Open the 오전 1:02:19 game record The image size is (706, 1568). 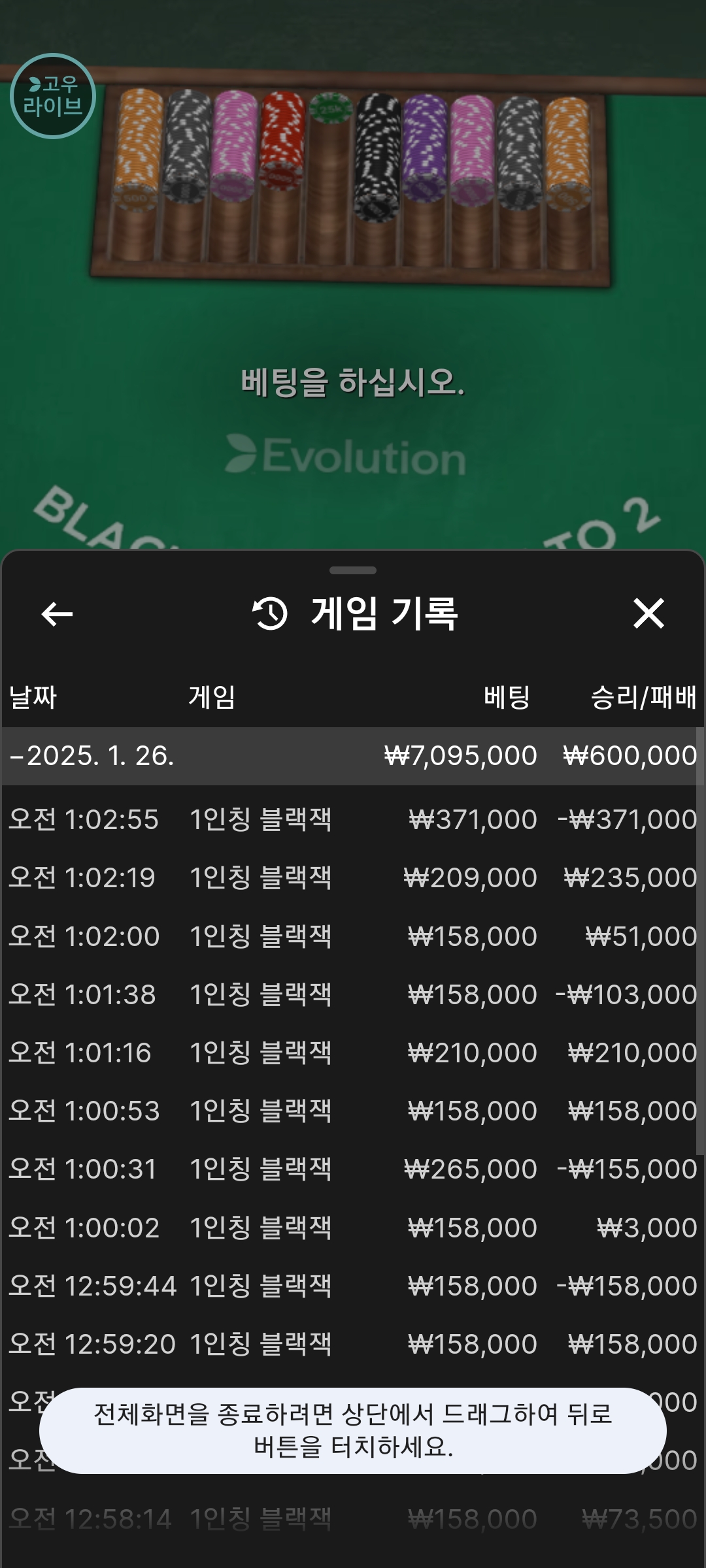point(349,877)
